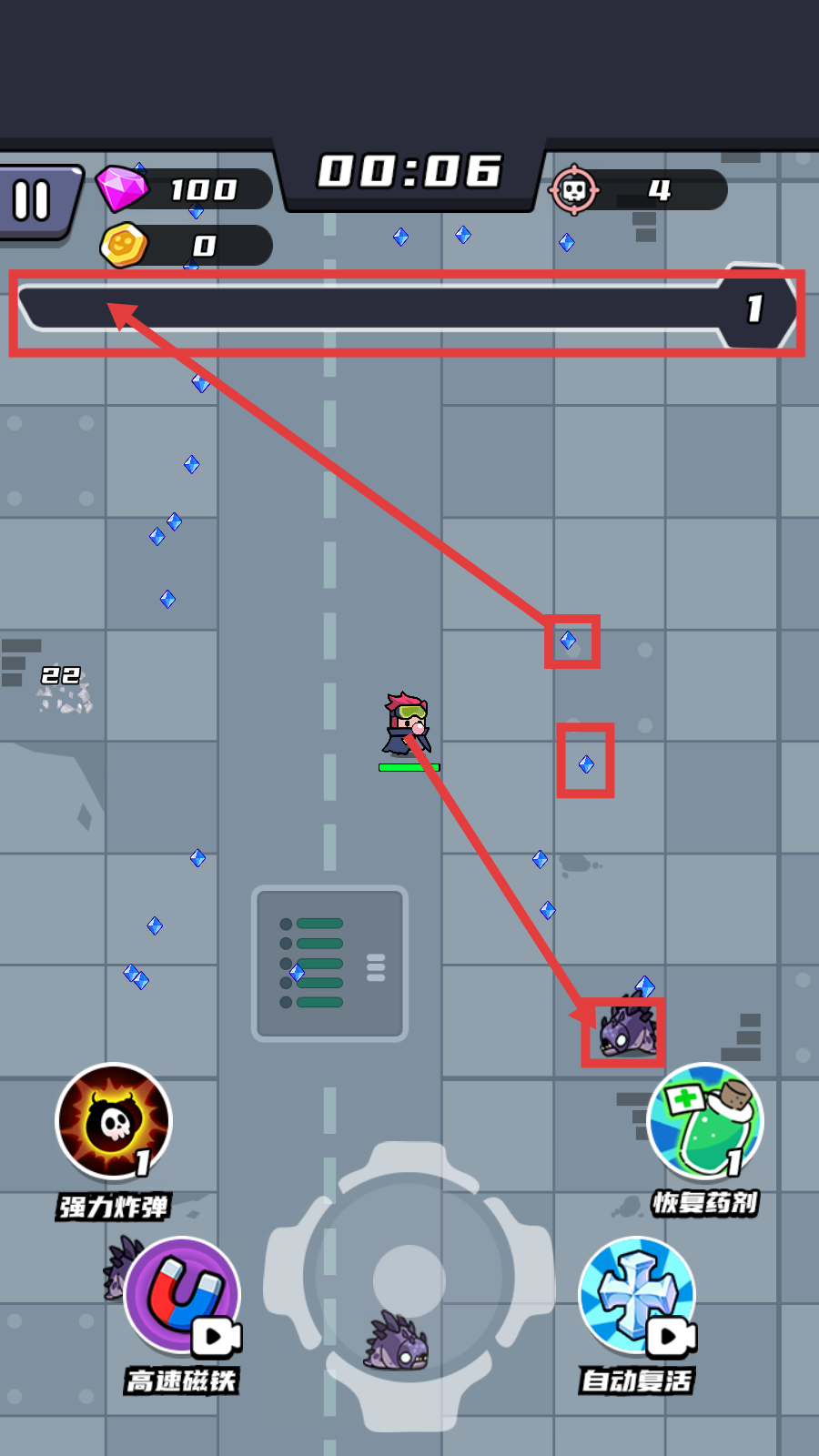The width and height of the screenshot is (819, 1456).
Task: Use the 恢复药剂 healing potion
Action: 704,1122
